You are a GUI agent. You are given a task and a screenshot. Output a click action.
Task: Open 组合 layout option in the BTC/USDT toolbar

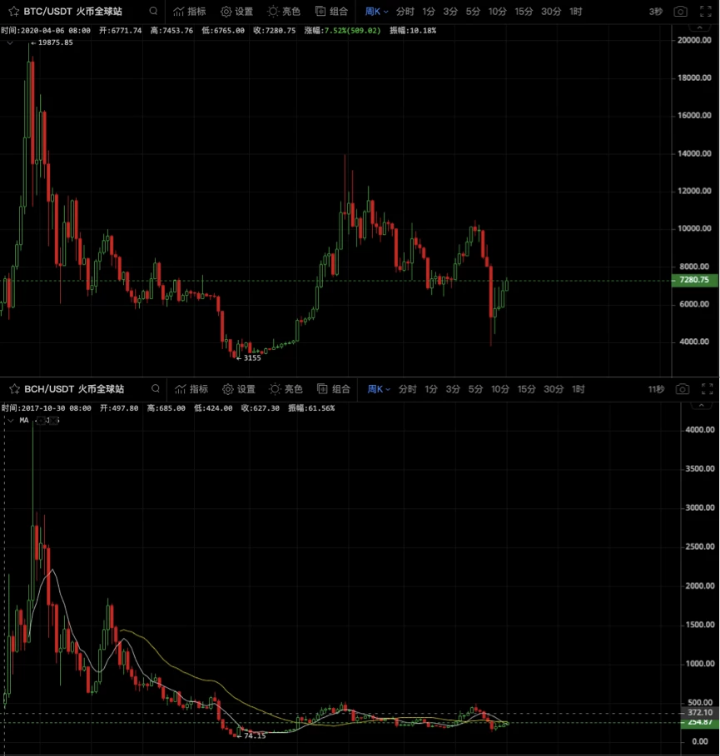click(x=332, y=11)
